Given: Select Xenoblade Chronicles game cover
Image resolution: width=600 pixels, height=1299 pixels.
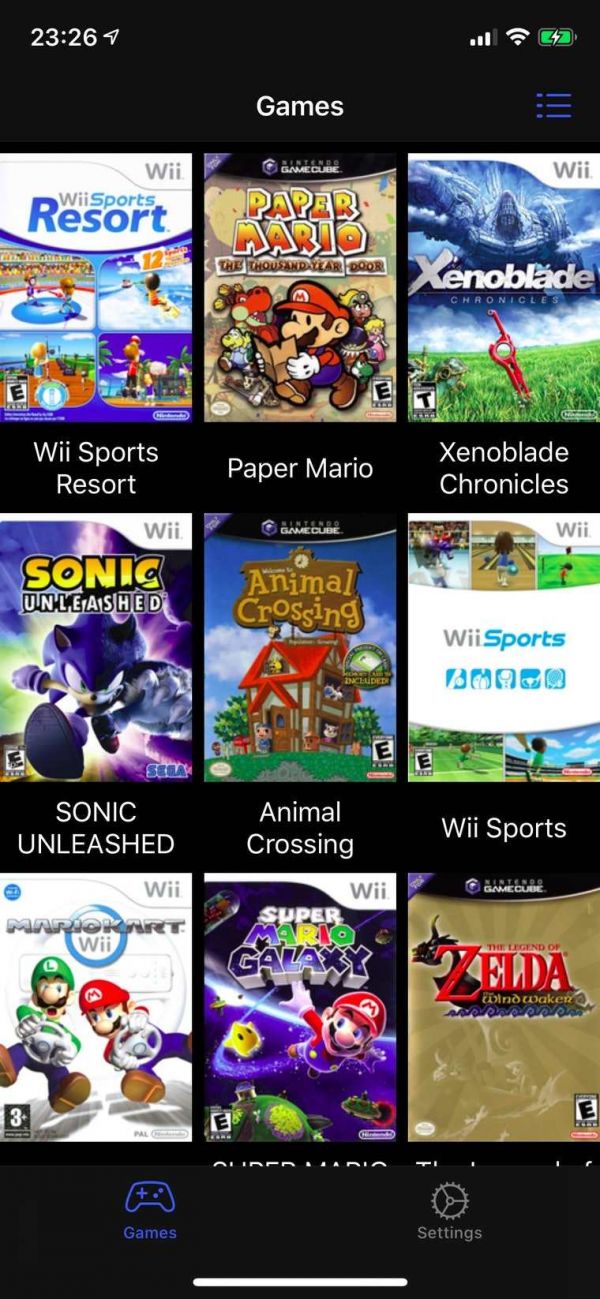Looking at the screenshot, I should (504, 288).
